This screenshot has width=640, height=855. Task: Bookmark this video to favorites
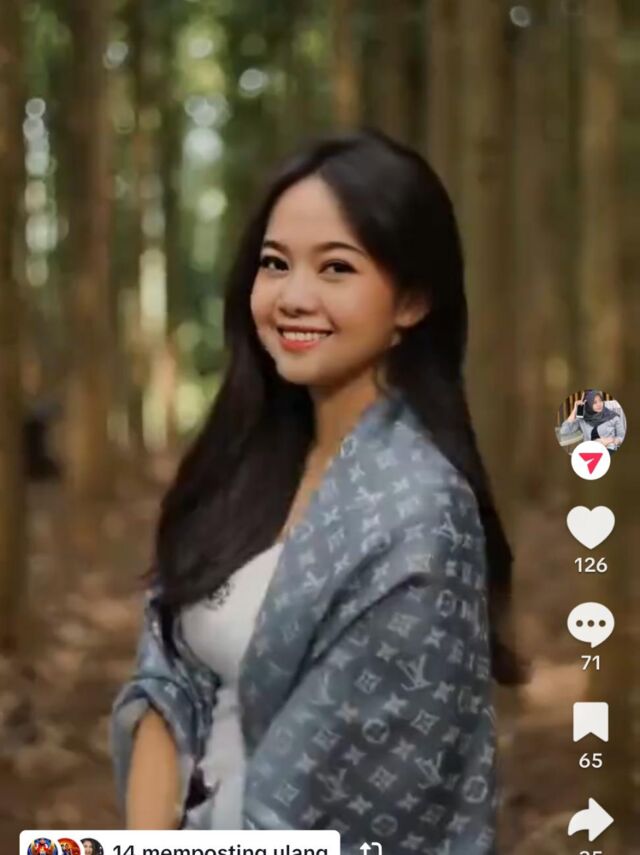tap(591, 722)
